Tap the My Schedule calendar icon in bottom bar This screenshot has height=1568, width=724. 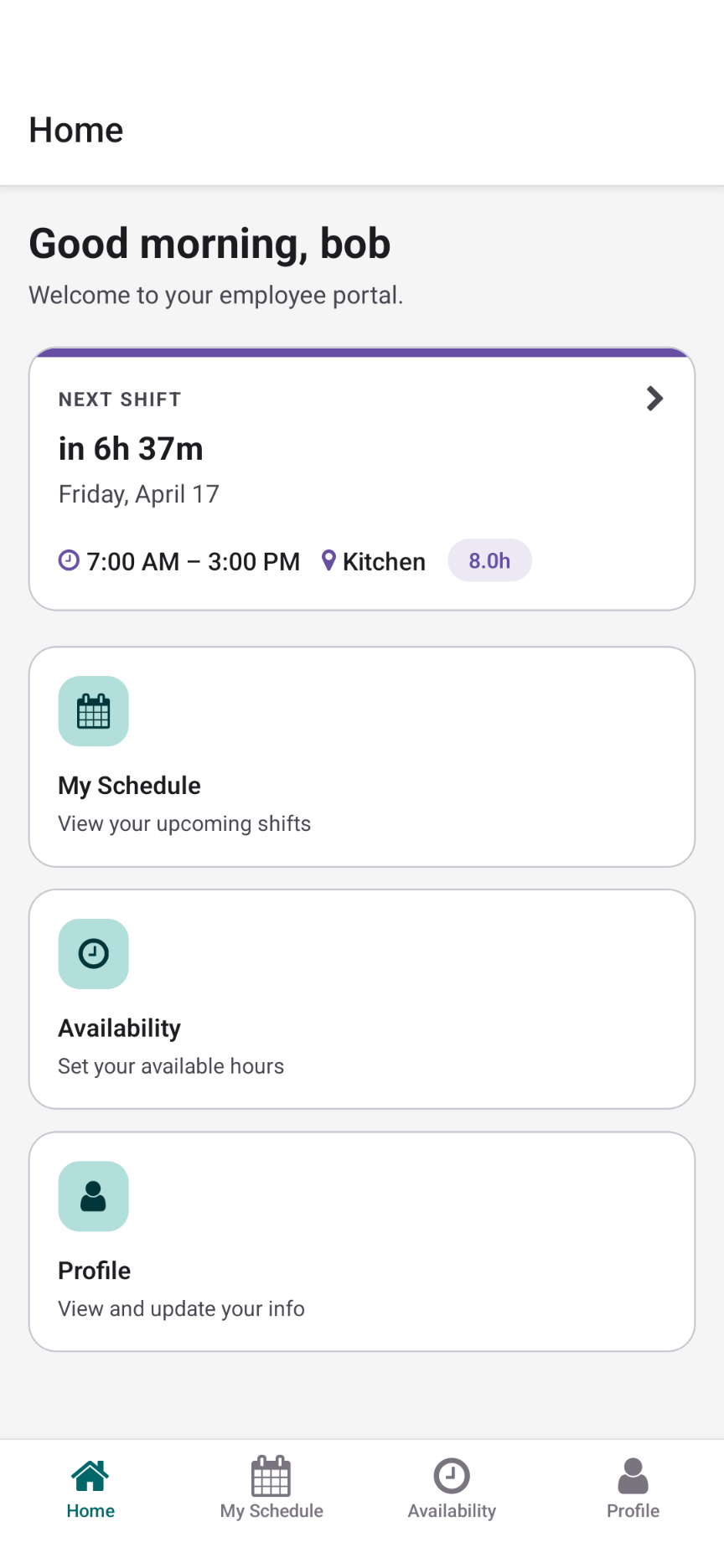tap(271, 1478)
